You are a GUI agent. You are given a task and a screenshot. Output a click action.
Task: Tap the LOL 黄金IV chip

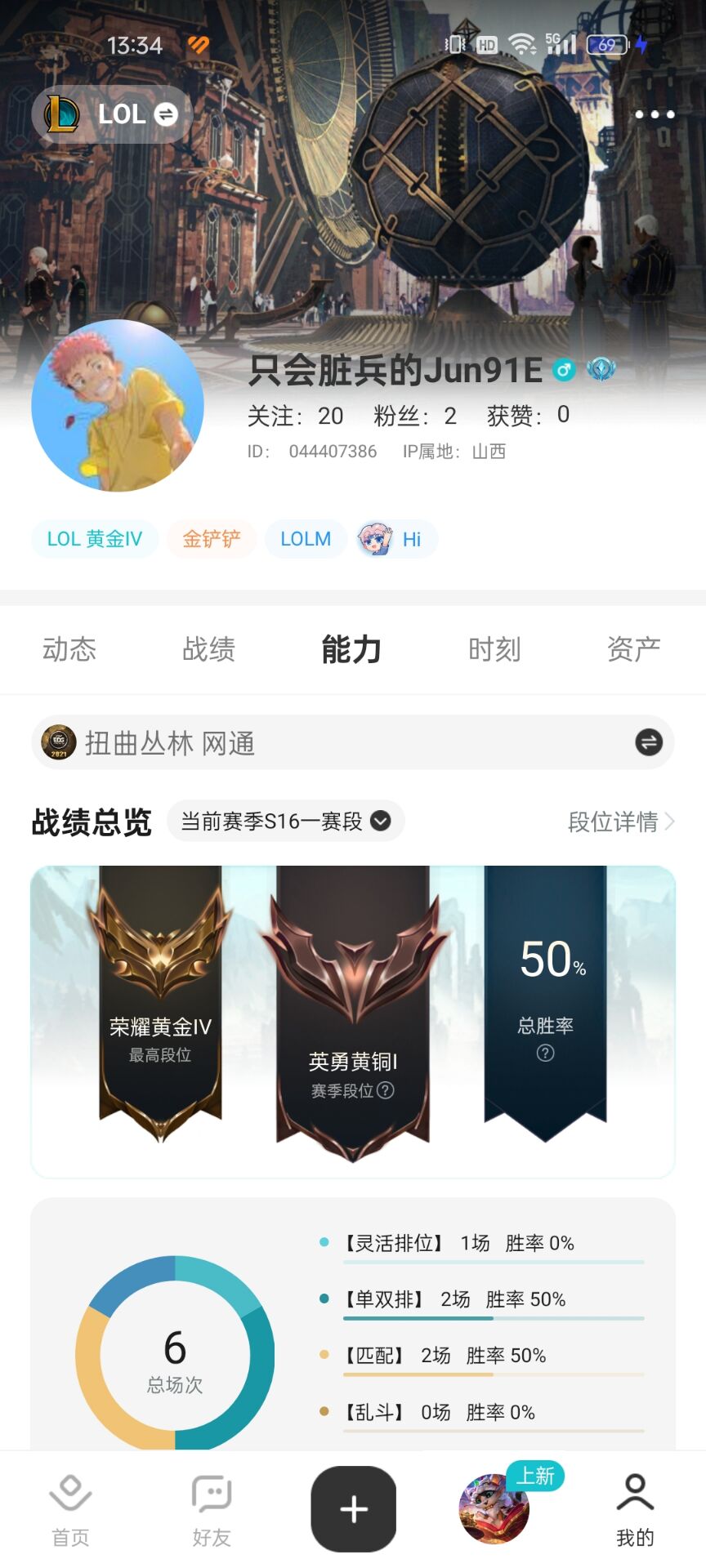tap(95, 539)
